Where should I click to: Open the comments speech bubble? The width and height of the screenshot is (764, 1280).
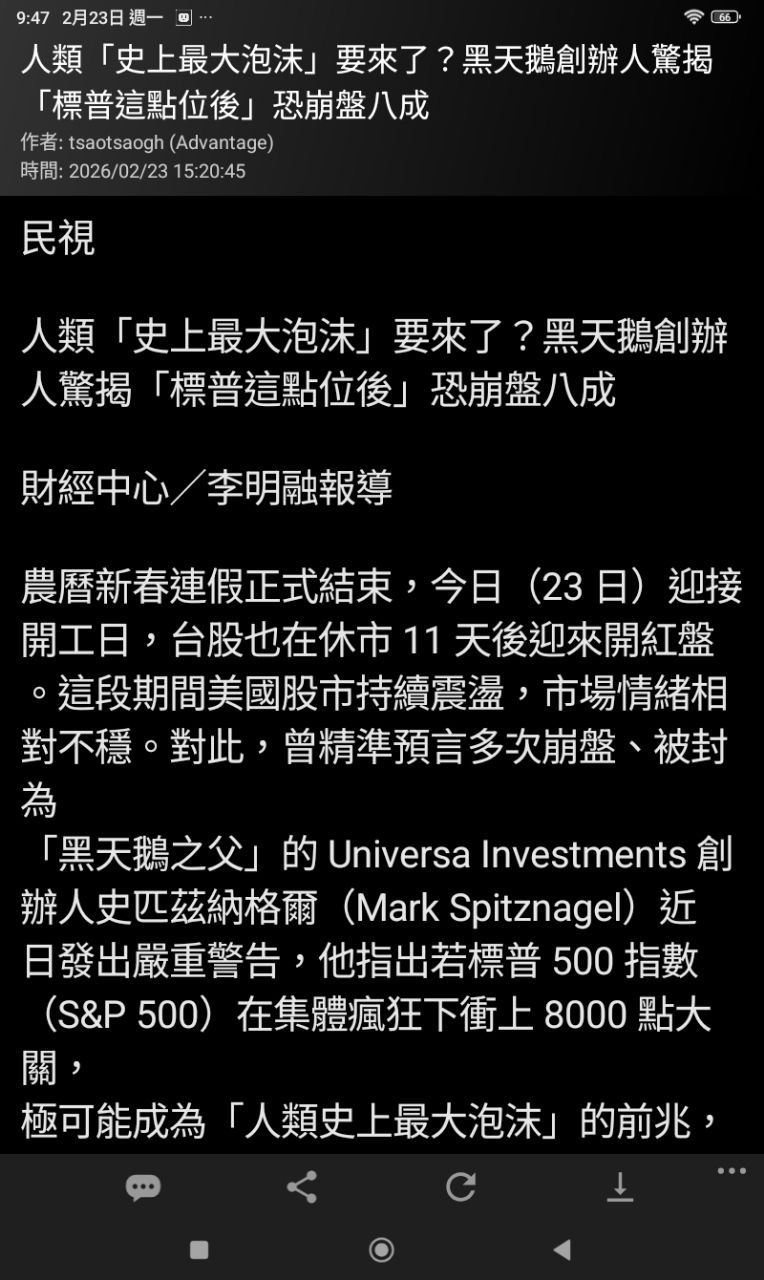coord(143,1187)
